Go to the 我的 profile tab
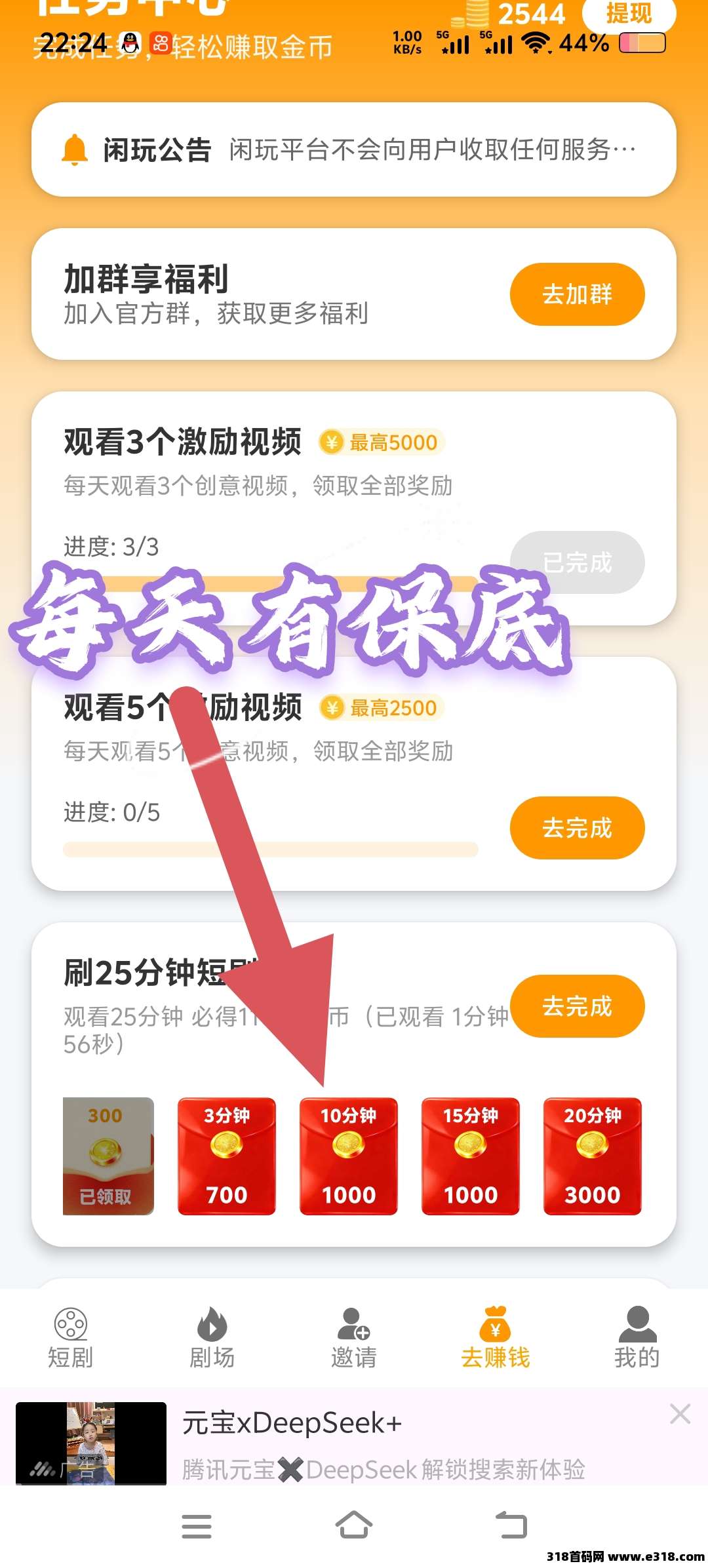 [637, 1339]
